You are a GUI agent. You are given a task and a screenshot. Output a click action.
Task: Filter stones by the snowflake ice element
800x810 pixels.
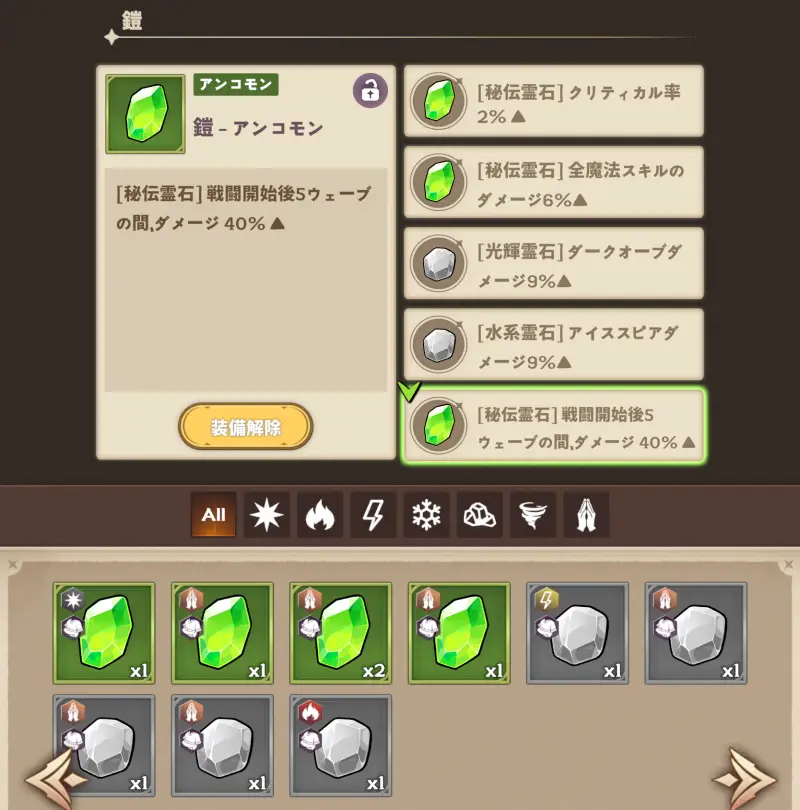coord(427,515)
